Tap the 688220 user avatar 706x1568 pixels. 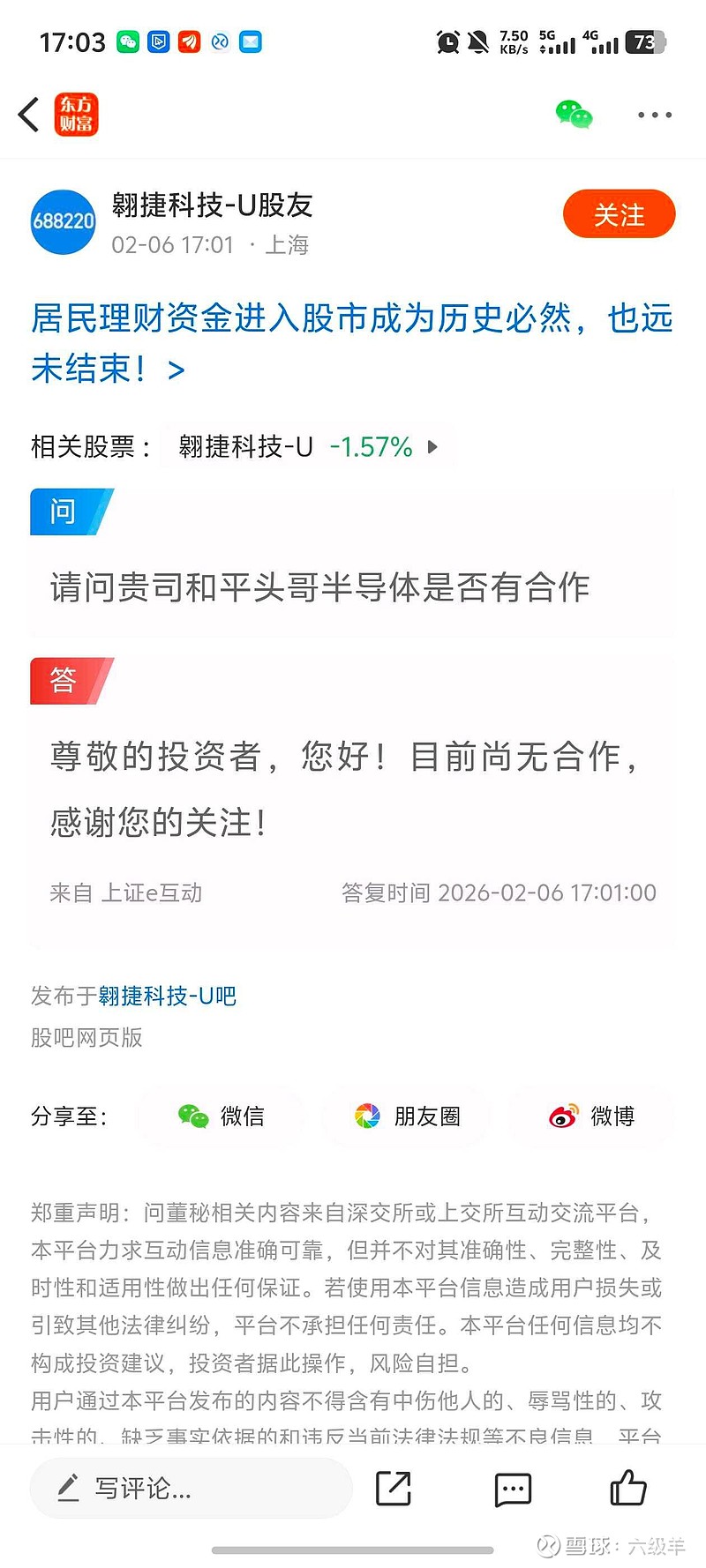[x=63, y=222]
